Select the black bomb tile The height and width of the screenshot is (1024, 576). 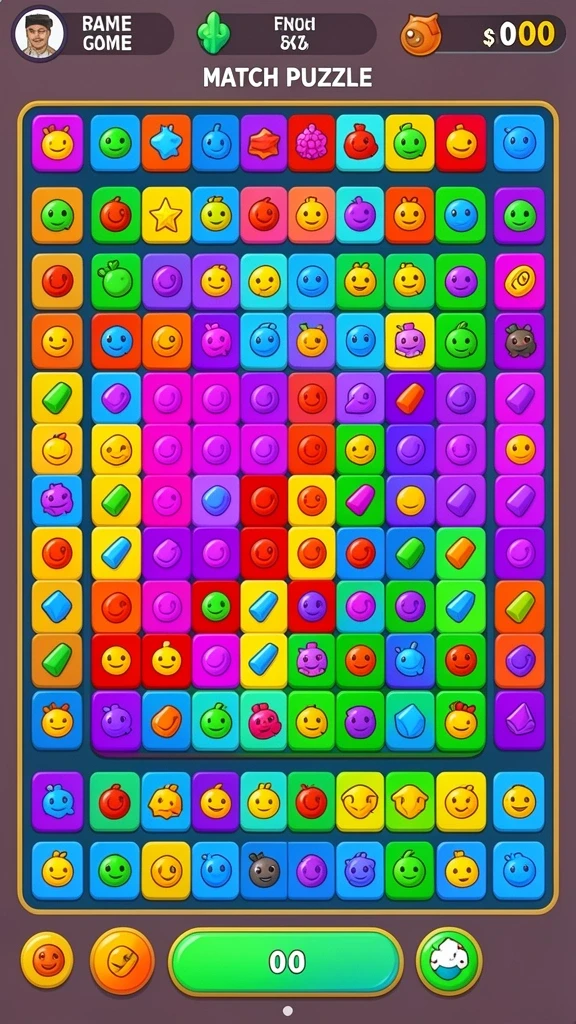coord(264,871)
